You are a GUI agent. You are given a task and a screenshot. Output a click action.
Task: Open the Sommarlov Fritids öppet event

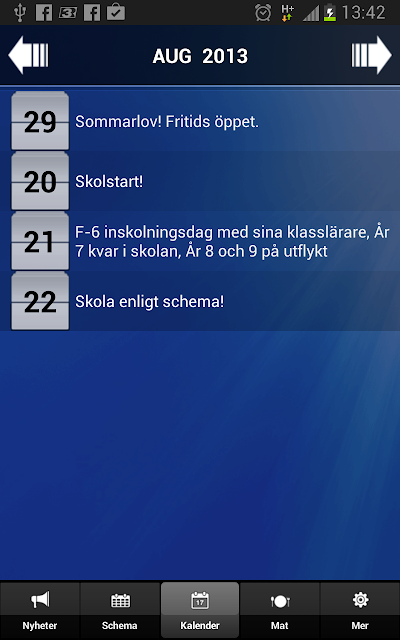(200, 121)
